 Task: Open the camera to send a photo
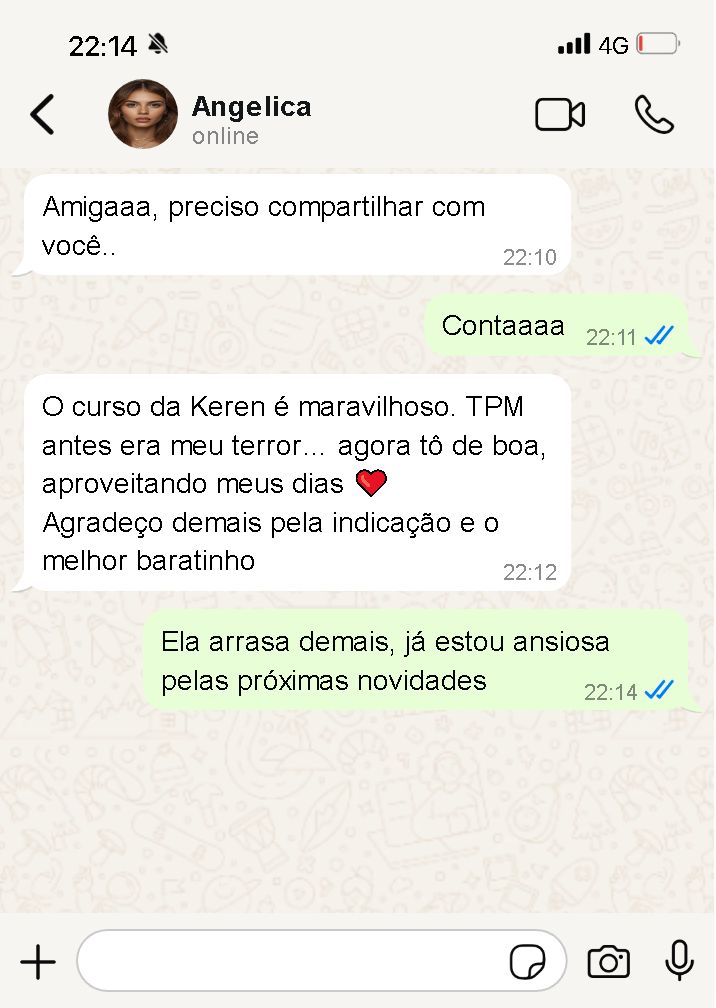coord(608,963)
